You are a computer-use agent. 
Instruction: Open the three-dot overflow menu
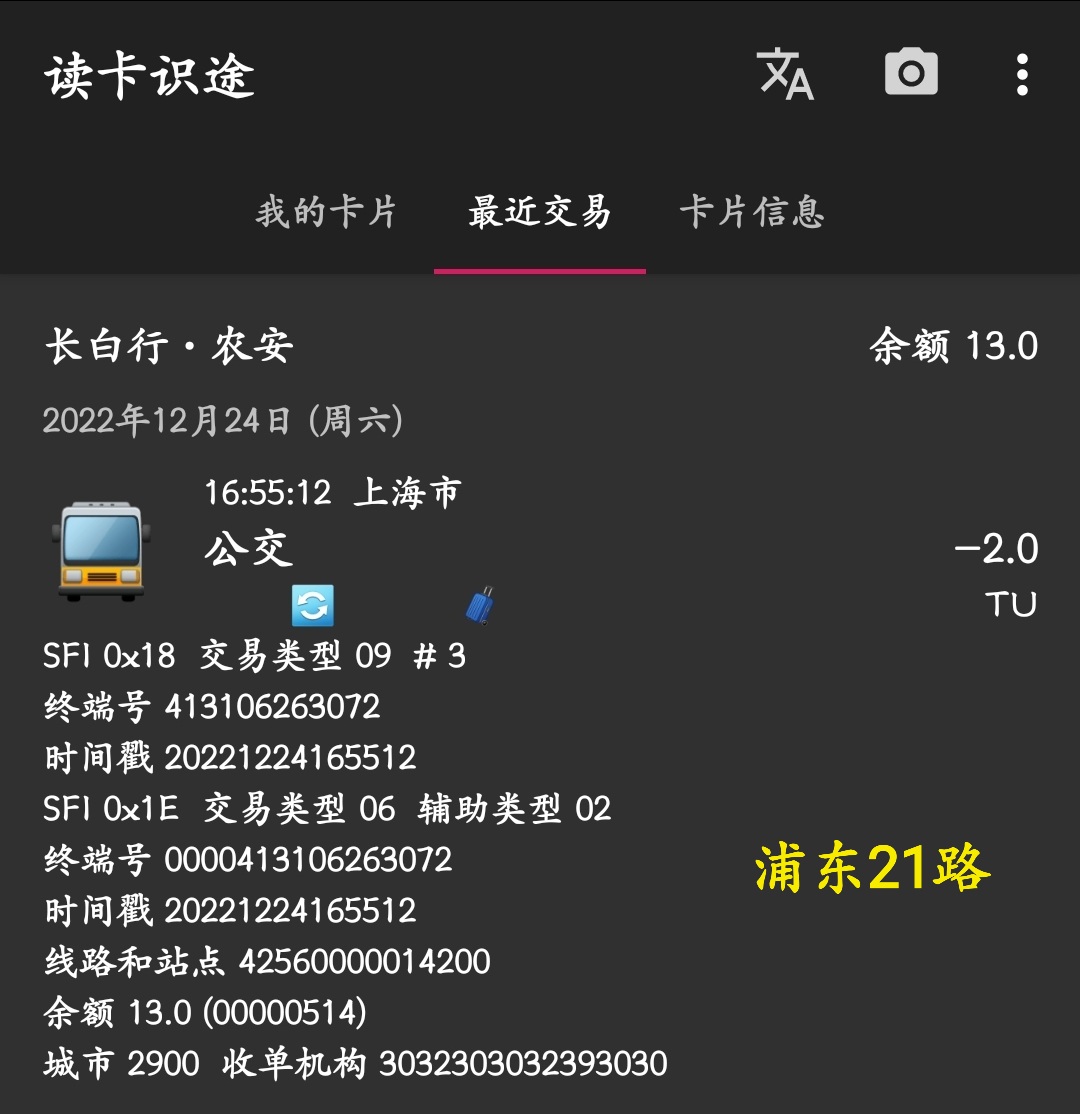[x=1021, y=74]
